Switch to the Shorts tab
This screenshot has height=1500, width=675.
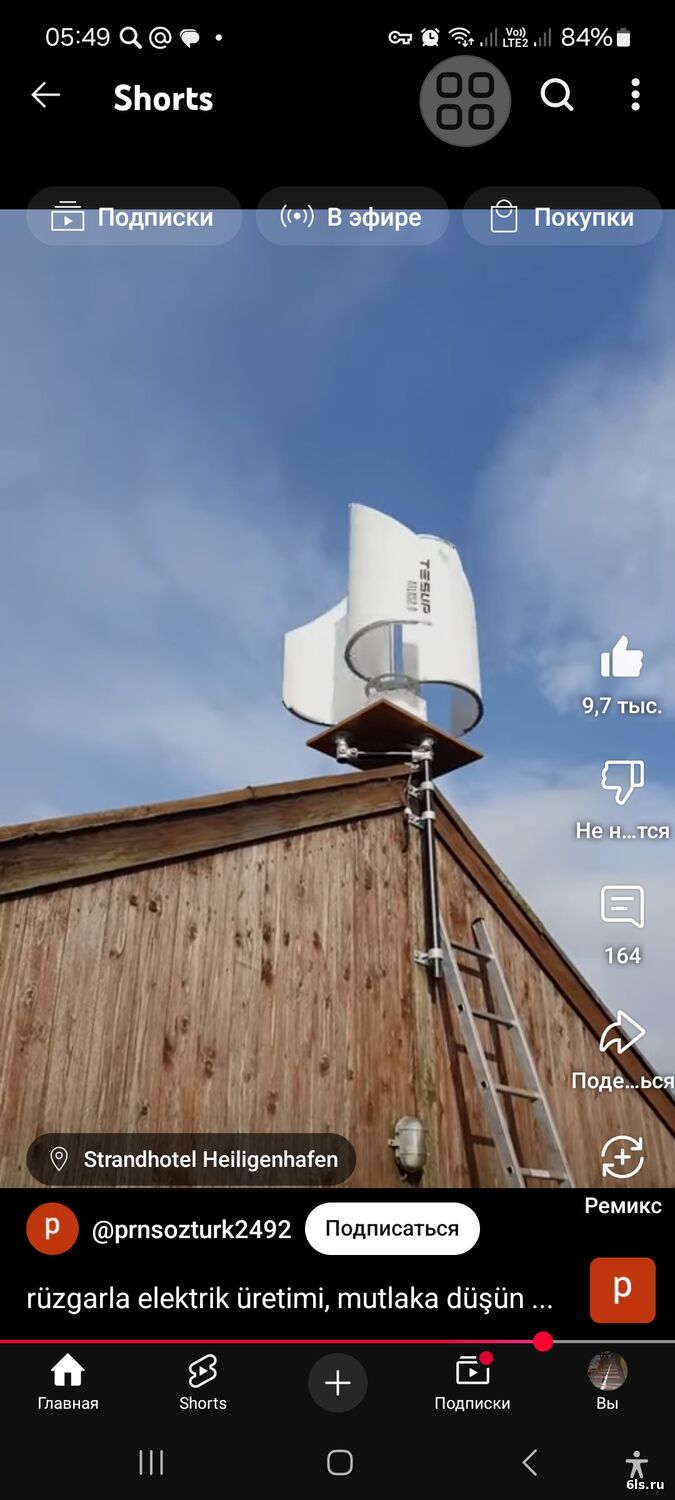click(203, 1382)
